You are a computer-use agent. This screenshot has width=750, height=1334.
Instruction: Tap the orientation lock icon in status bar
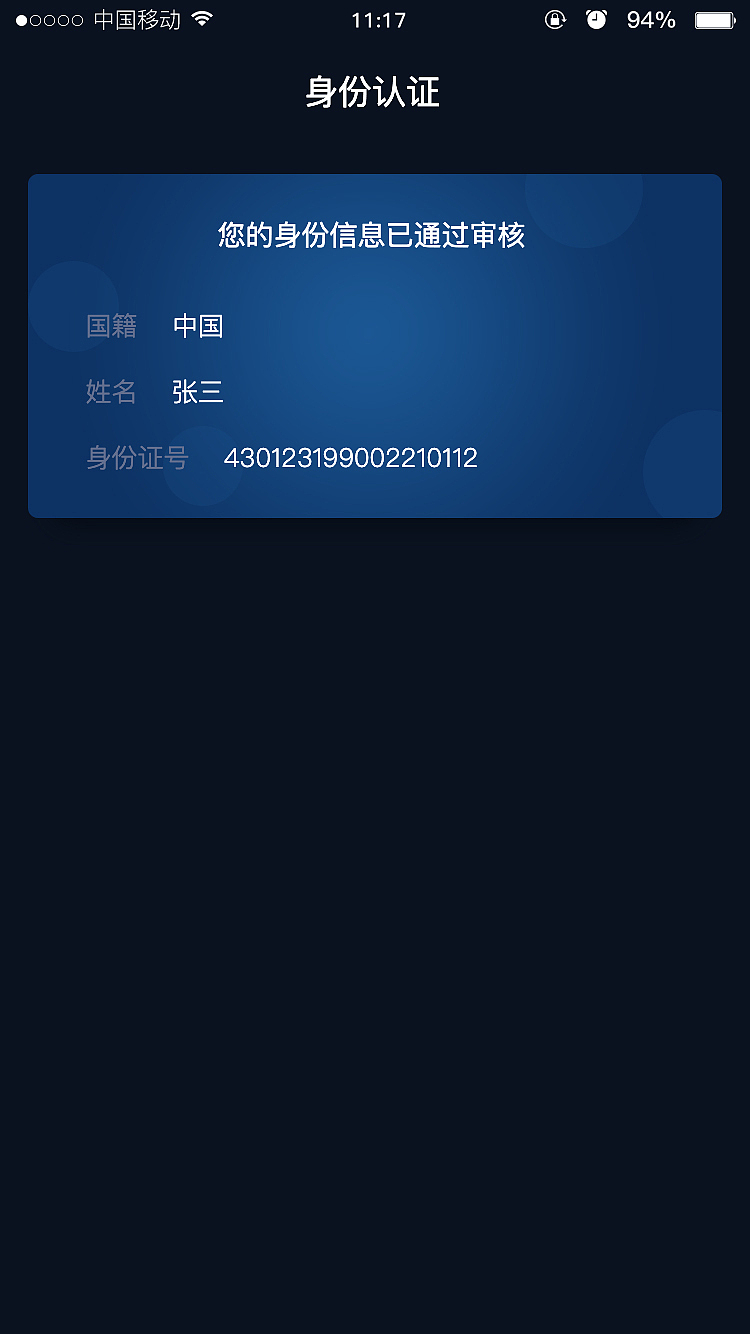point(555,19)
